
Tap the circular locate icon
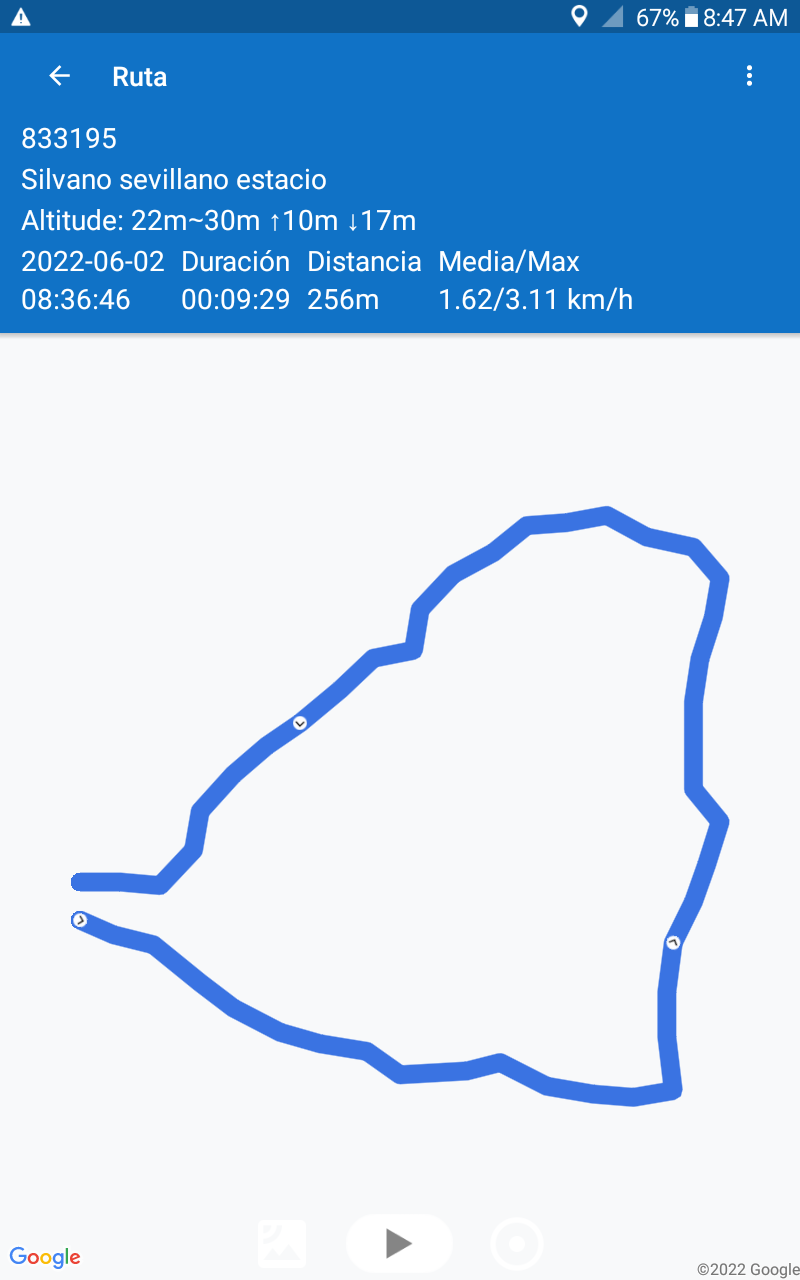tap(517, 1245)
